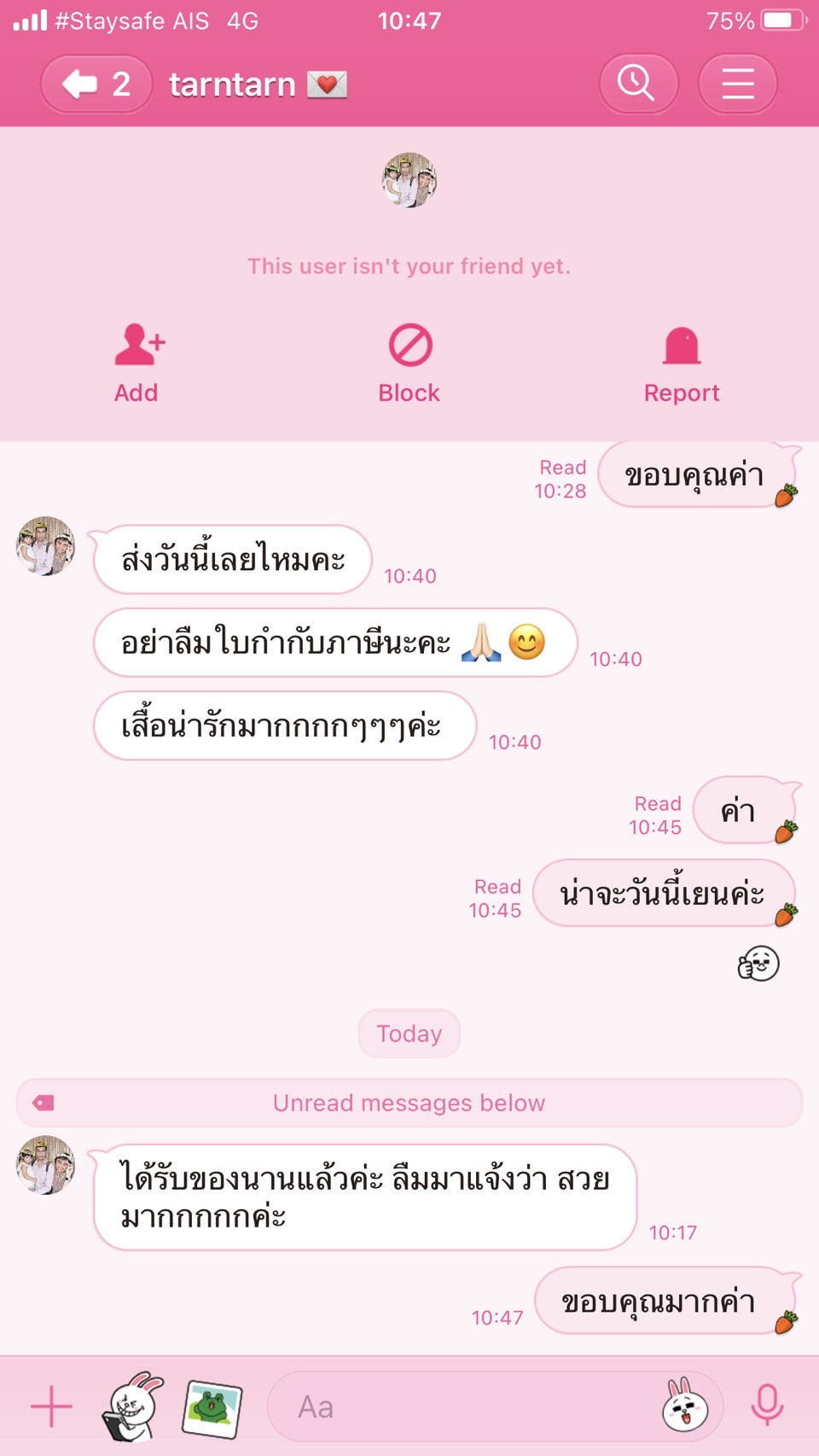View tarntarn's profile picture at top
Screen dimensions: 819x1456
(x=409, y=180)
